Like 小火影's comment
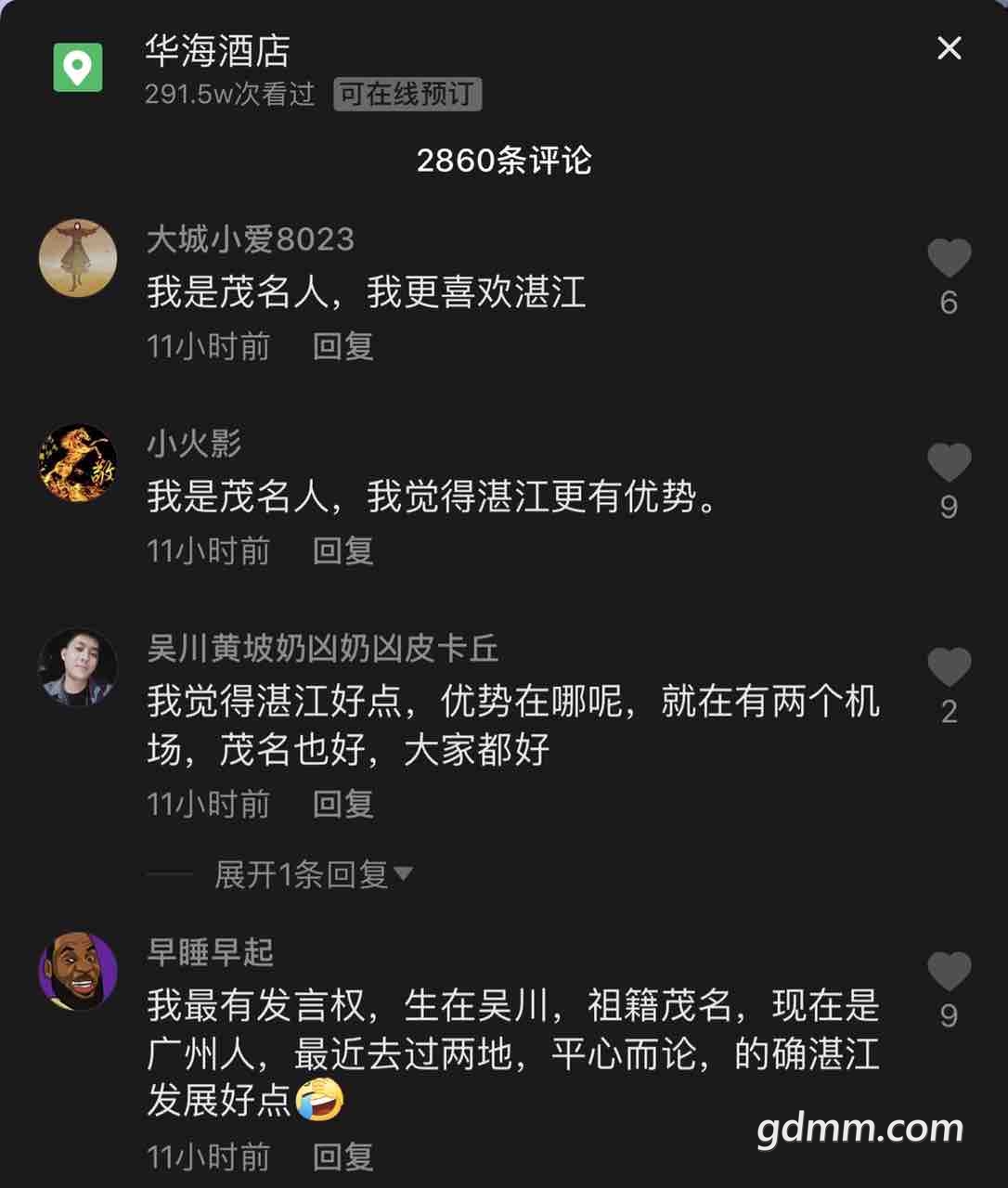Viewport: 1008px width, 1188px height. (949, 463)
